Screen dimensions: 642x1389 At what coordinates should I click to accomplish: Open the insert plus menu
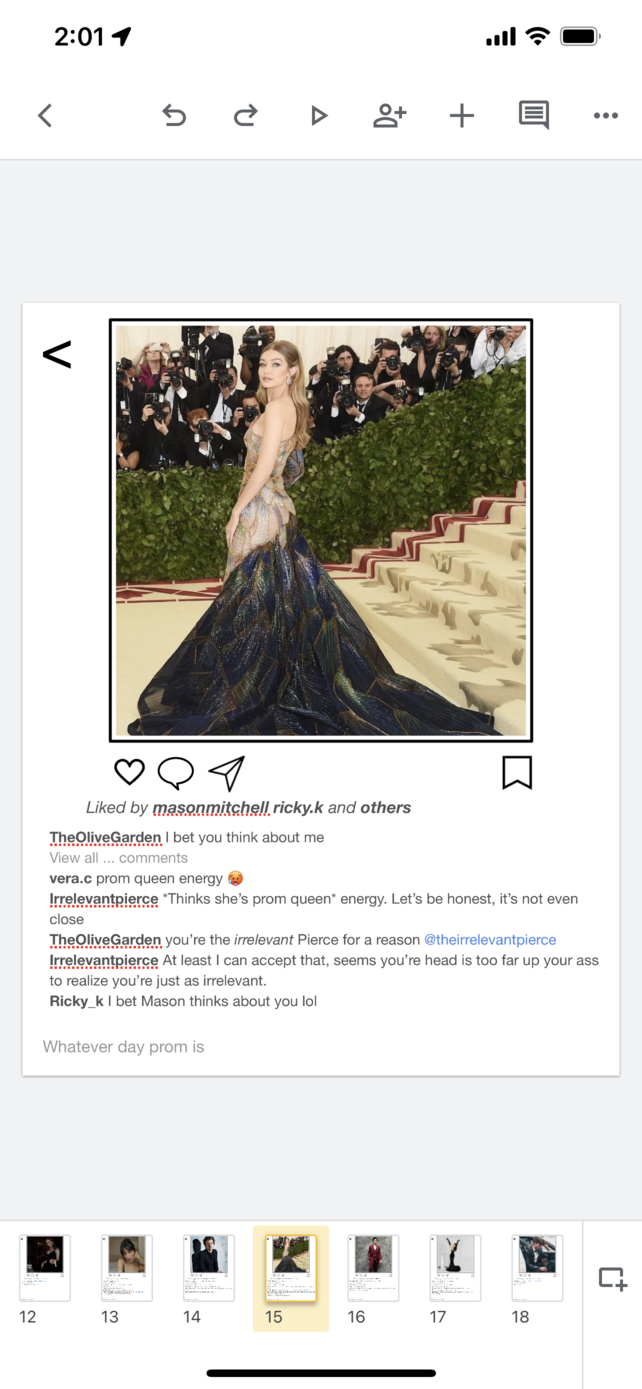click(461, 116)
